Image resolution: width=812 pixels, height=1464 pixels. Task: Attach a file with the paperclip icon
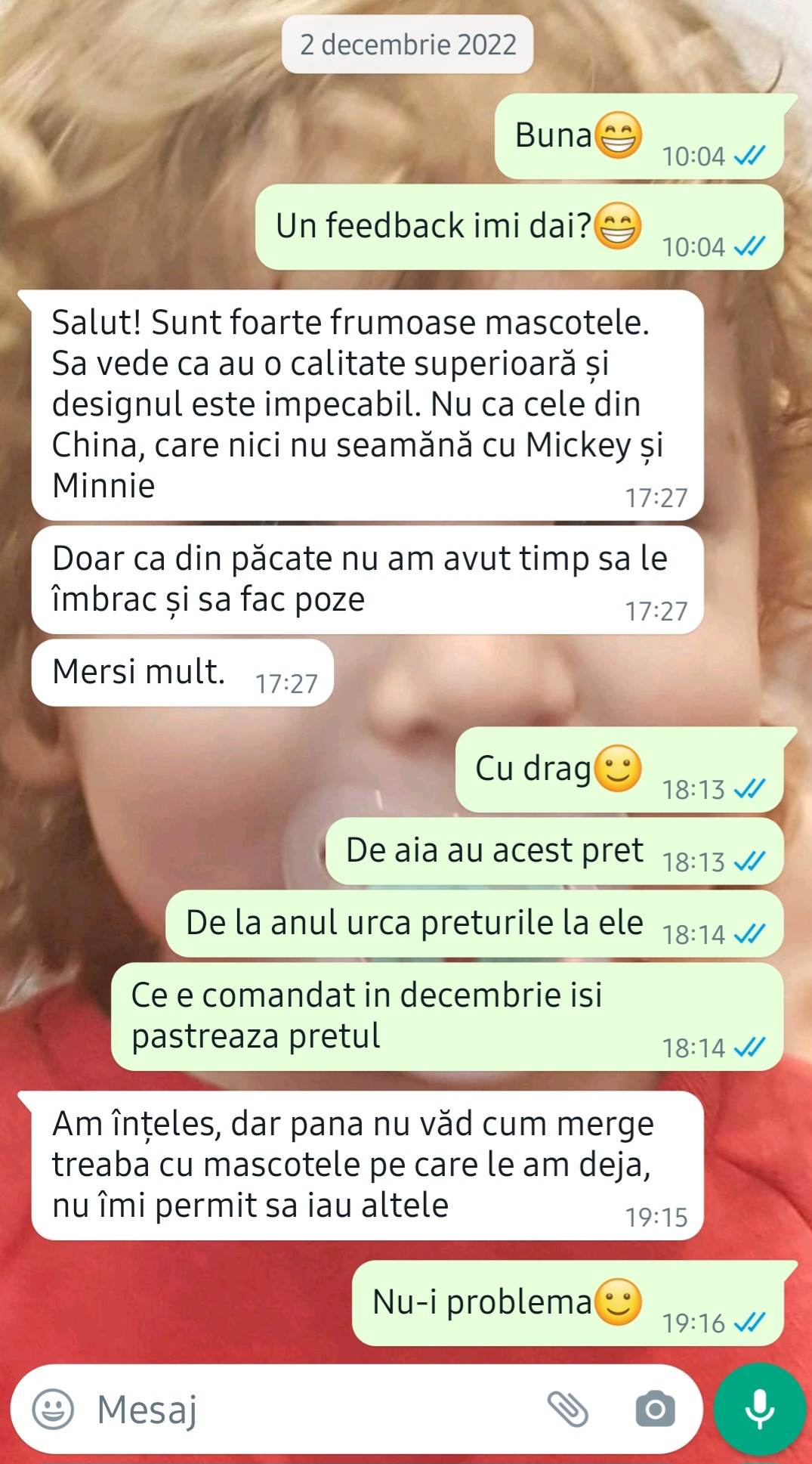coord(567,1409)
